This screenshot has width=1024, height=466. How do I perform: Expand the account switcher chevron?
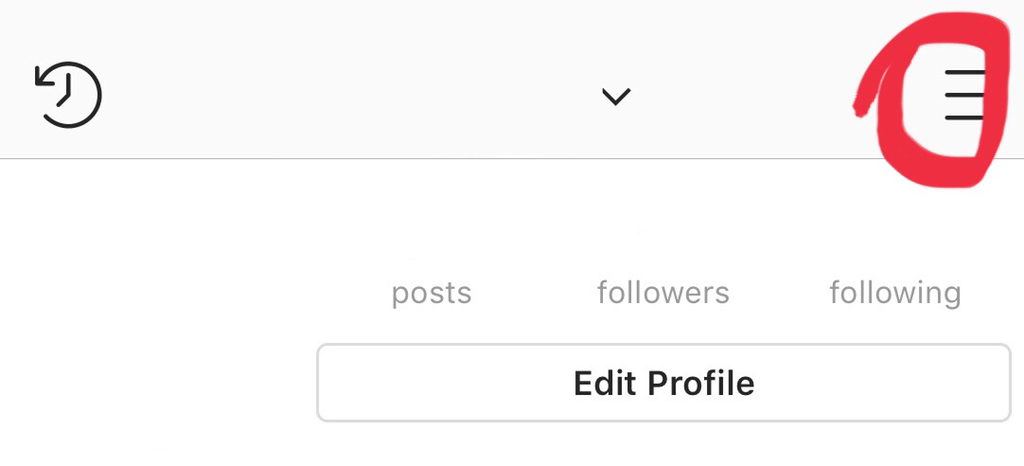(615, 97)
